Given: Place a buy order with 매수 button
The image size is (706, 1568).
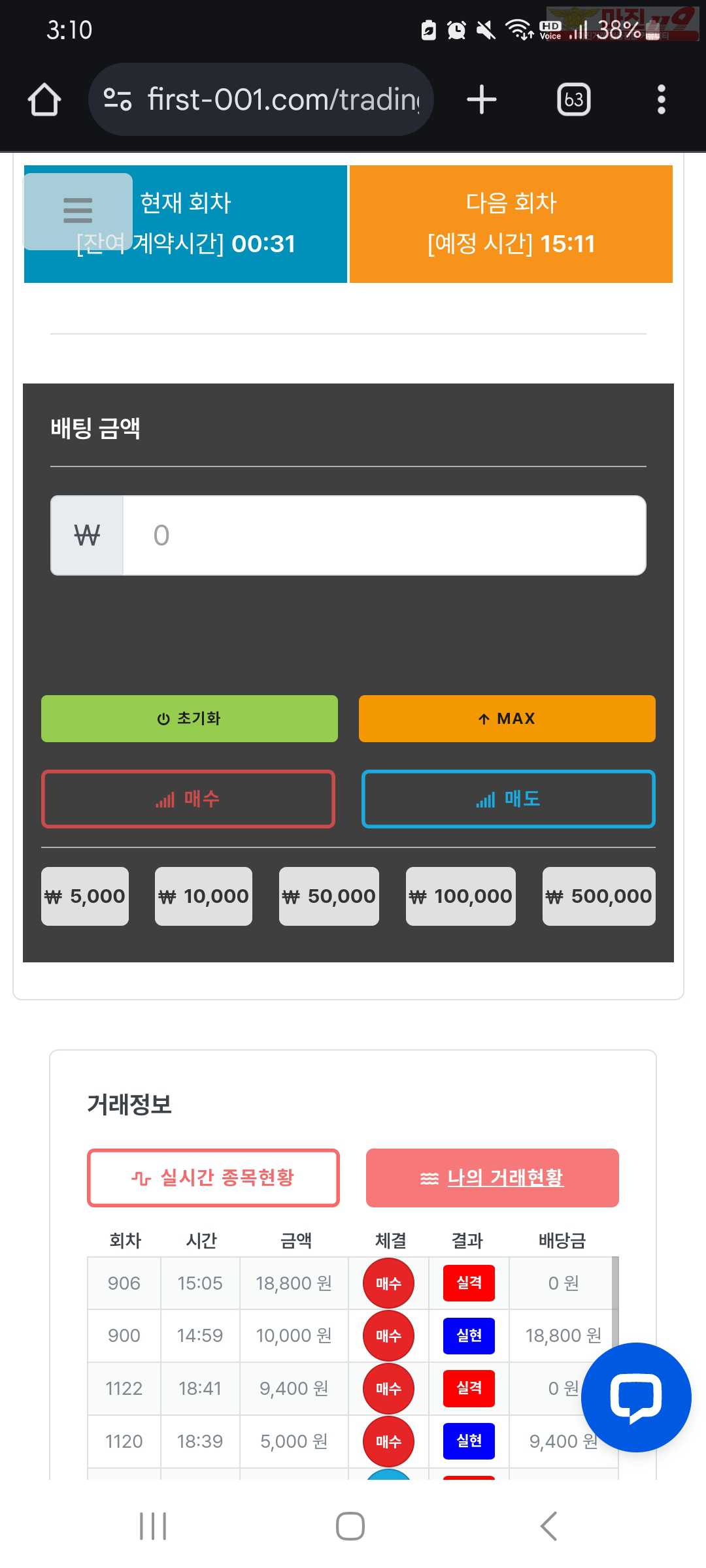Looking at the screenshot, I should tap(188, 799).
